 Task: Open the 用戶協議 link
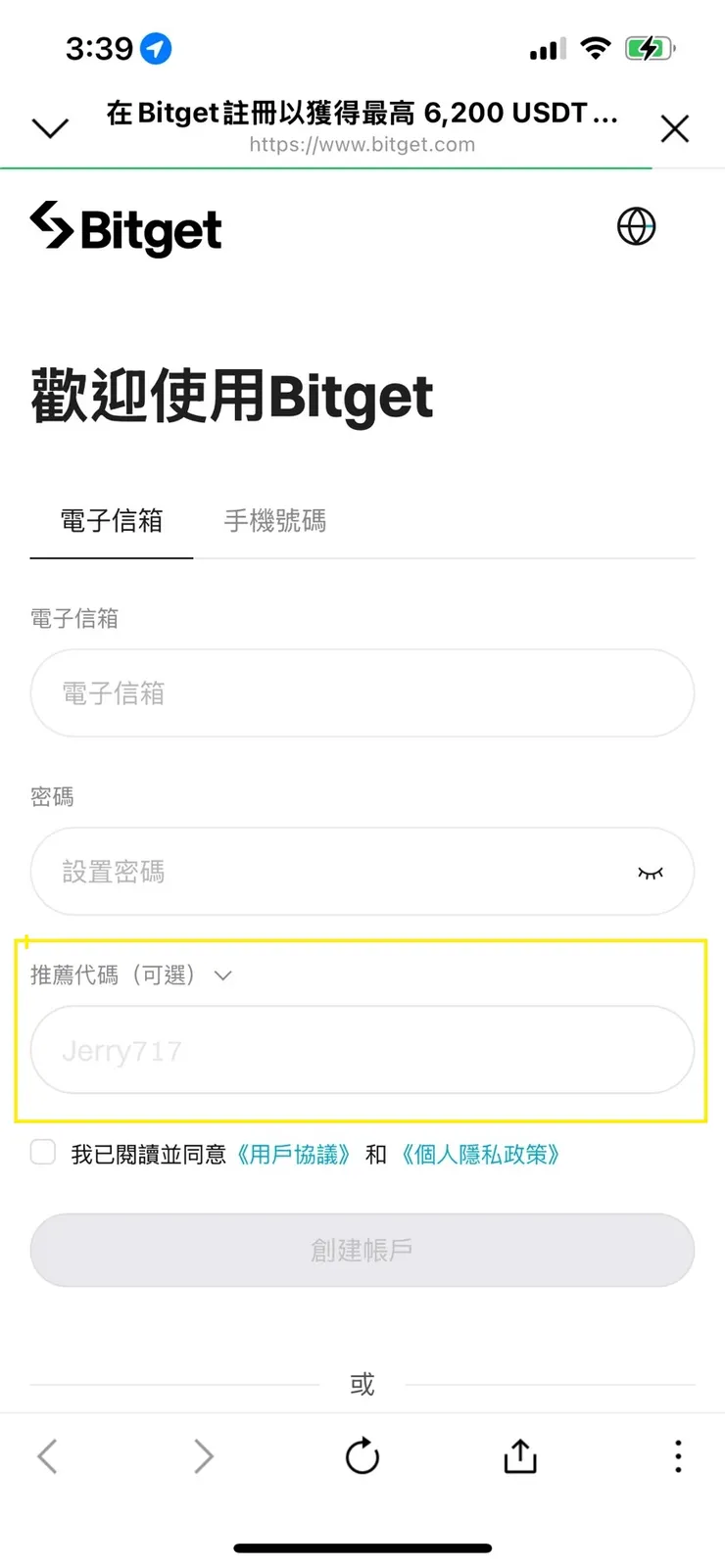(294, 1155)
